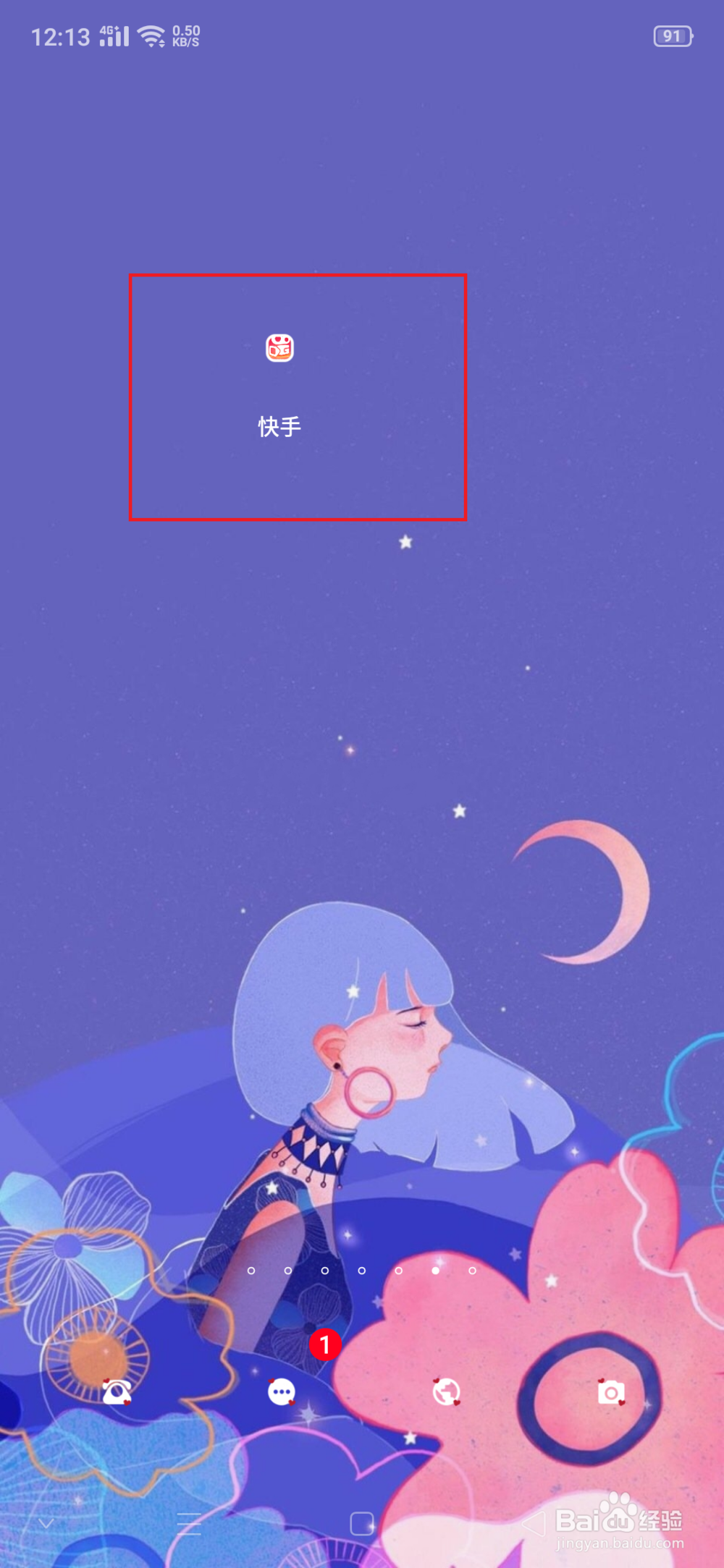Open the Phone app in the dock
Screen dimensions: 724x1568
117,1393
